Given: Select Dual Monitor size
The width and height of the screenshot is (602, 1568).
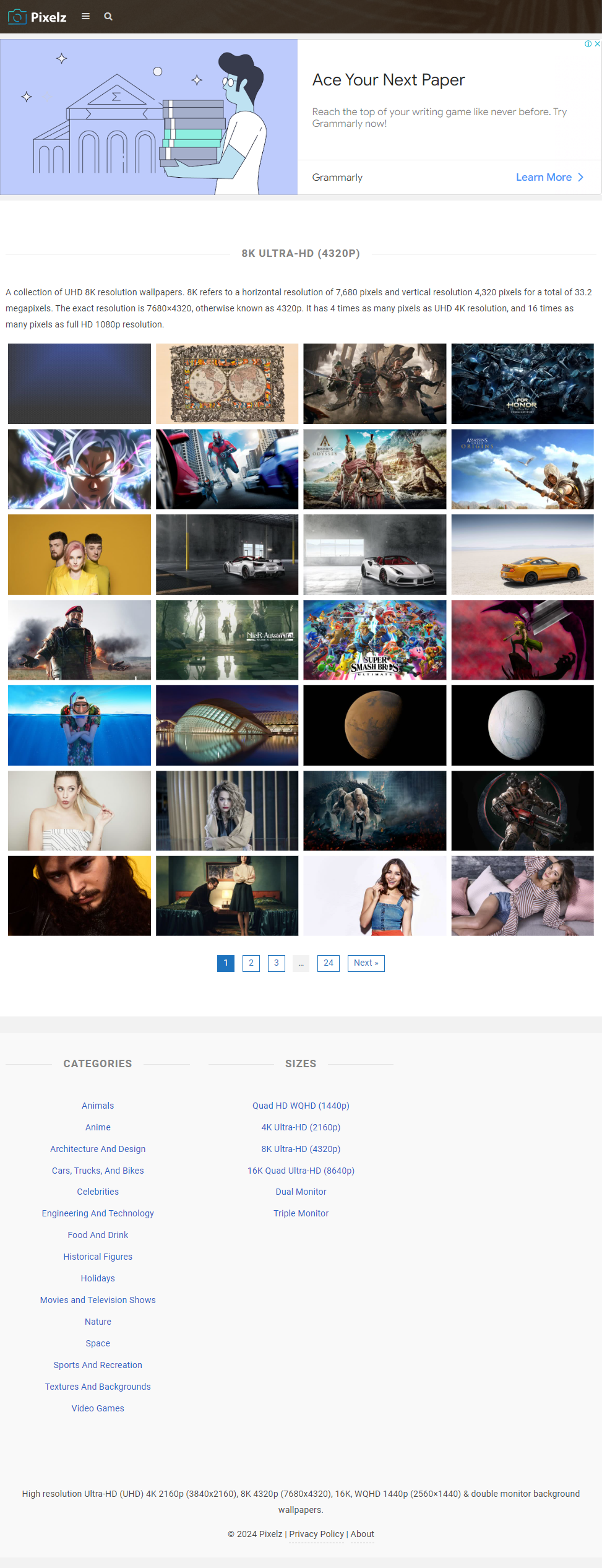Looking at the screenshot, I should (x=301, y=1192).
